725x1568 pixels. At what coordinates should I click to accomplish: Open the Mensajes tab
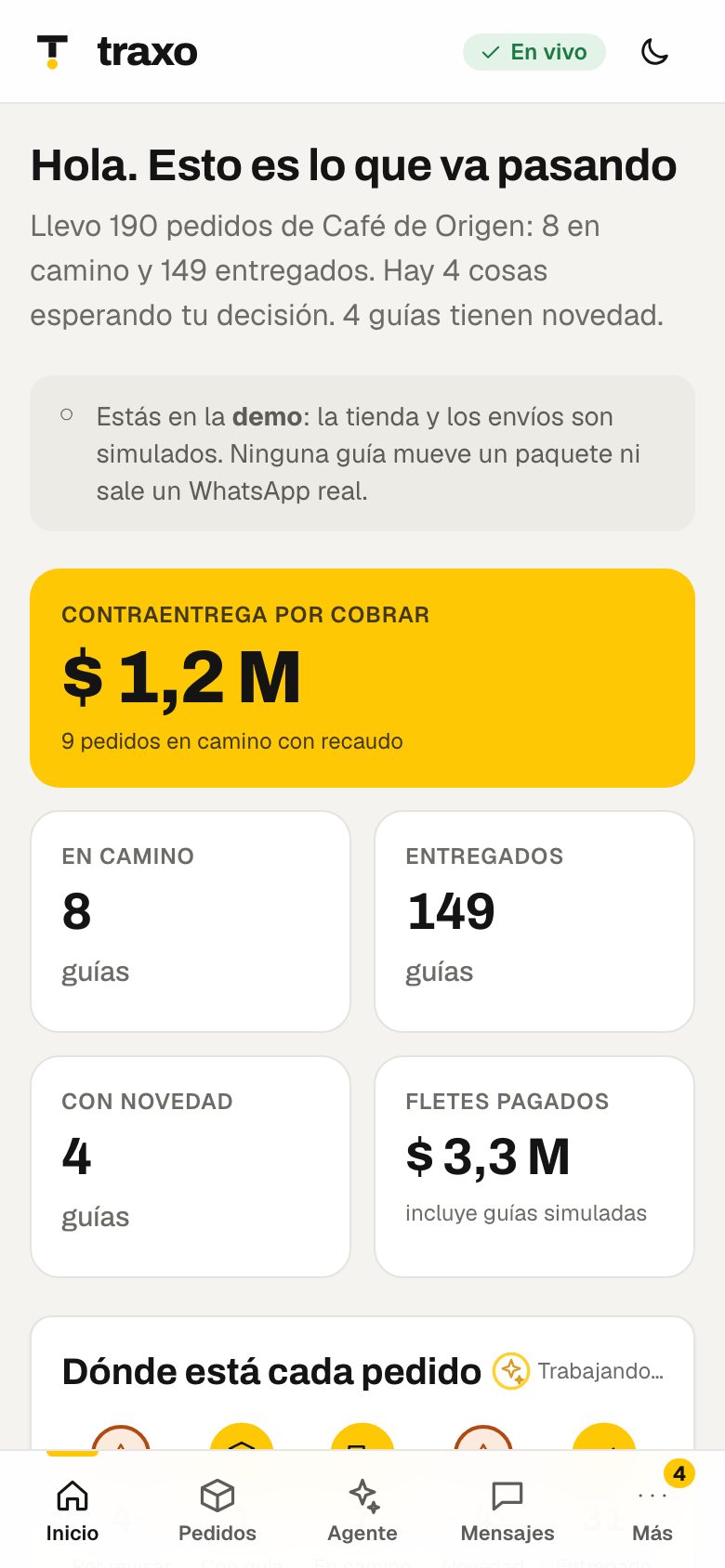(x=507, y=1510)
